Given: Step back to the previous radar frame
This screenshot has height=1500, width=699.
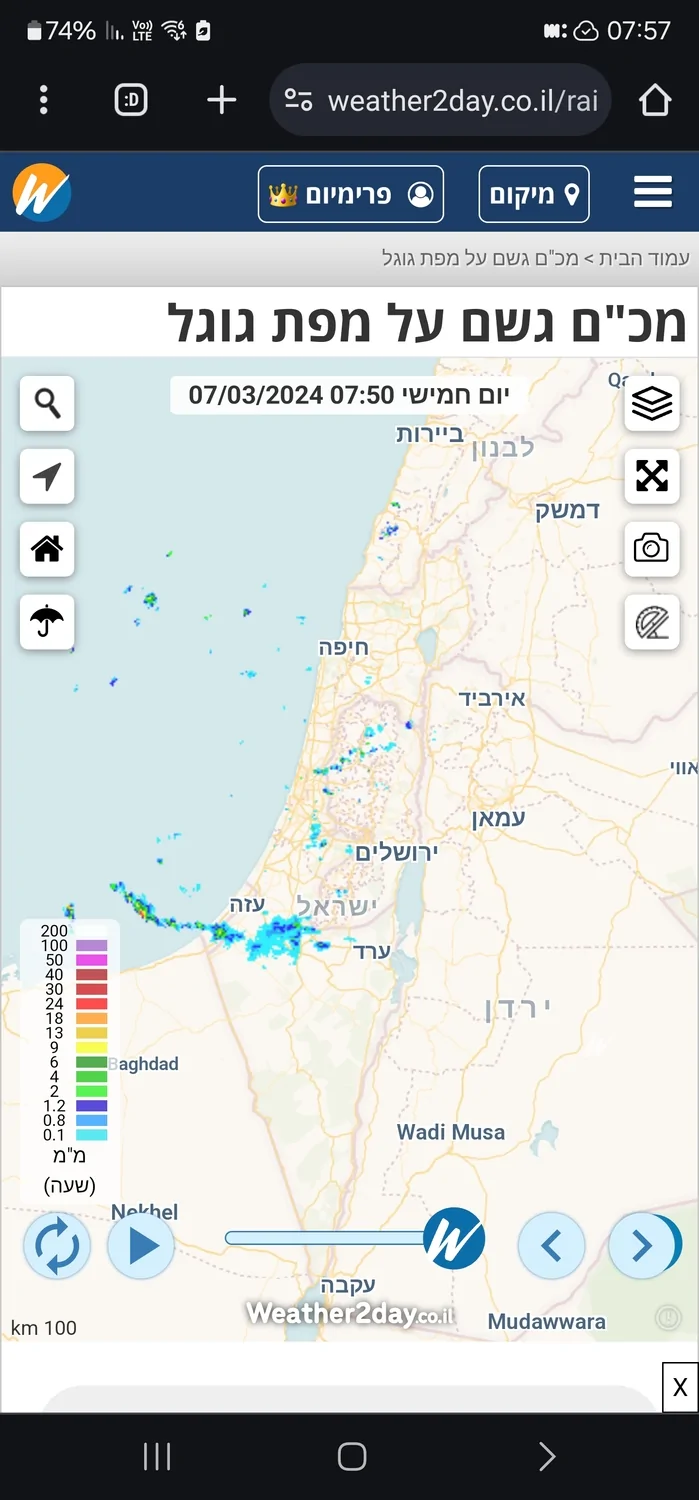Looking at the screenshot, I should click(x=551, y=1246).
